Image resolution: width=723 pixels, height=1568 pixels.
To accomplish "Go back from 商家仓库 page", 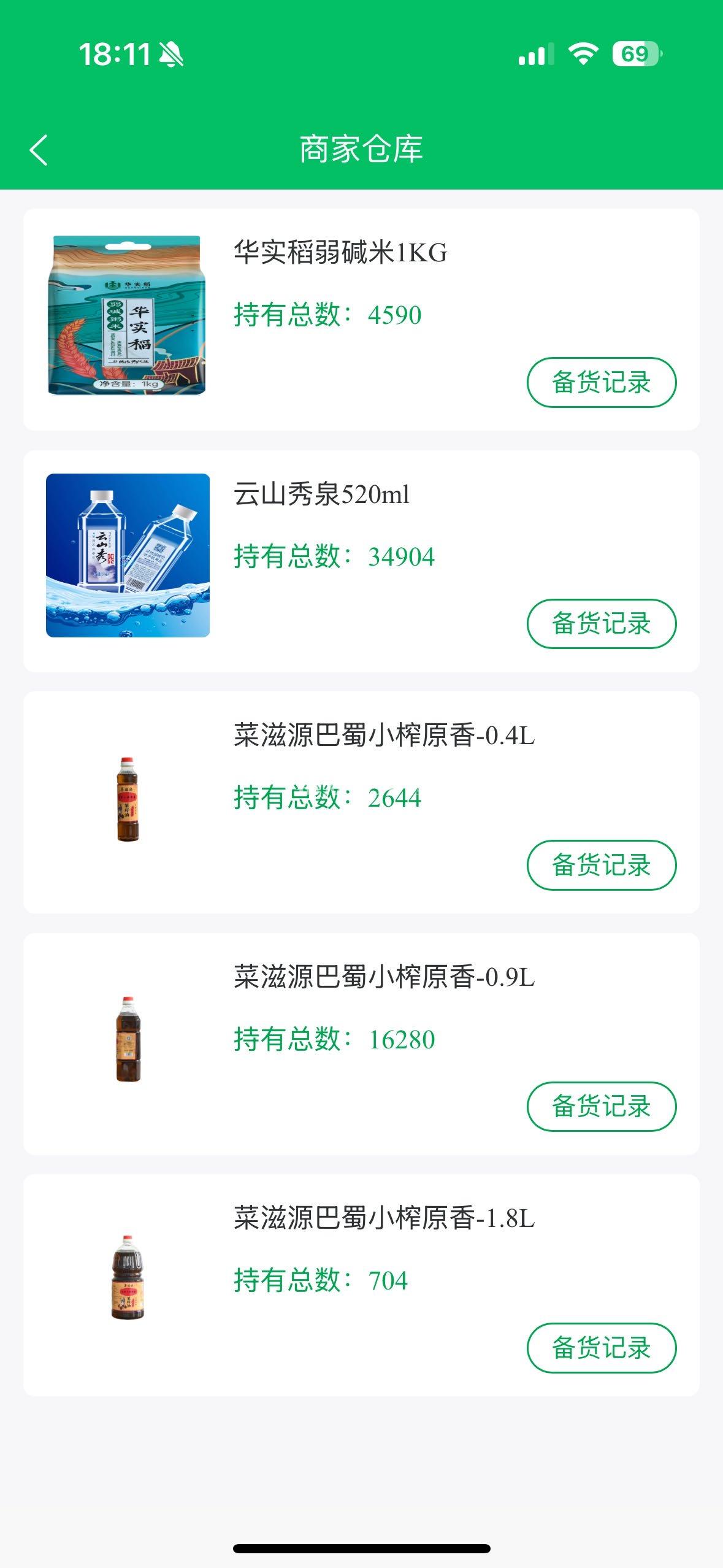I will coord(39,150).
